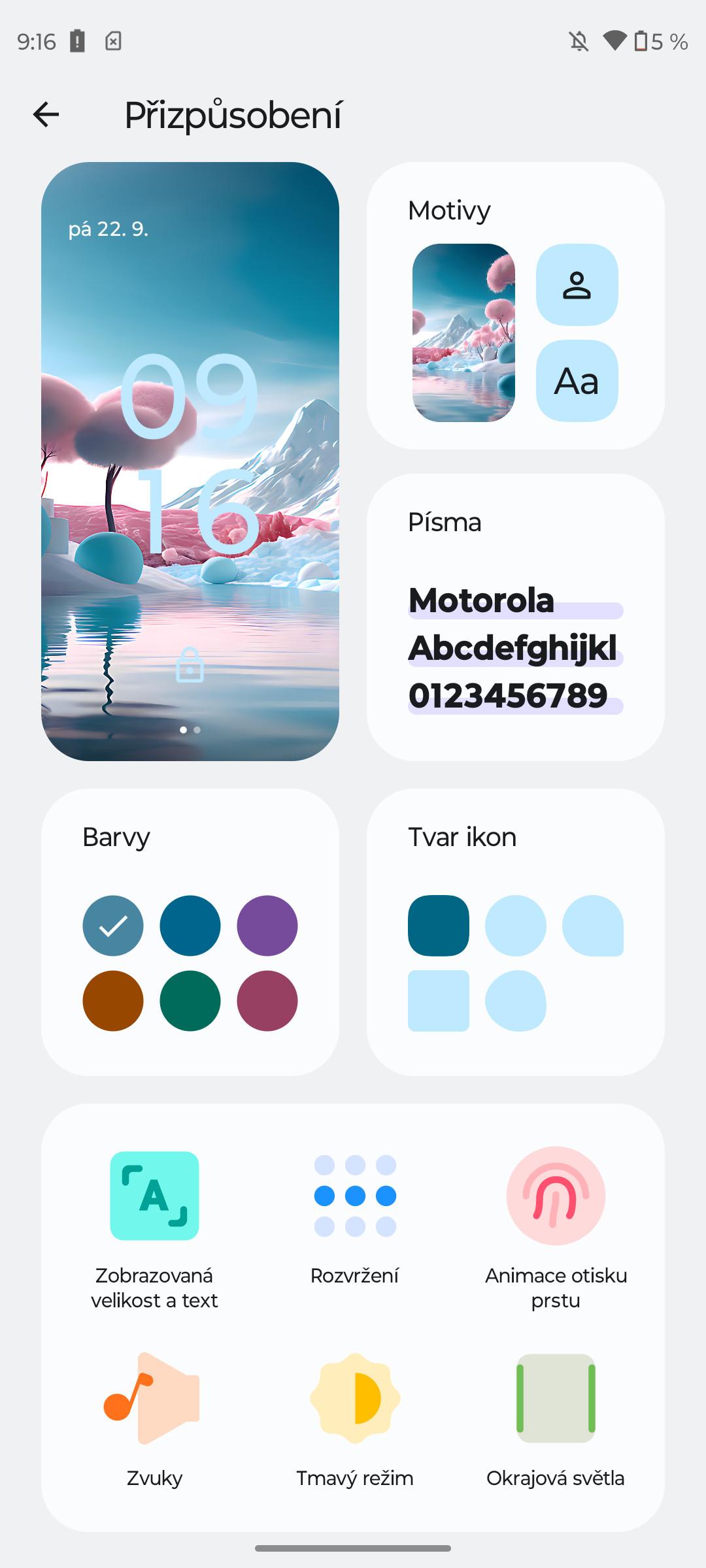Select the purple color swatch

click(x=267, y=926)
